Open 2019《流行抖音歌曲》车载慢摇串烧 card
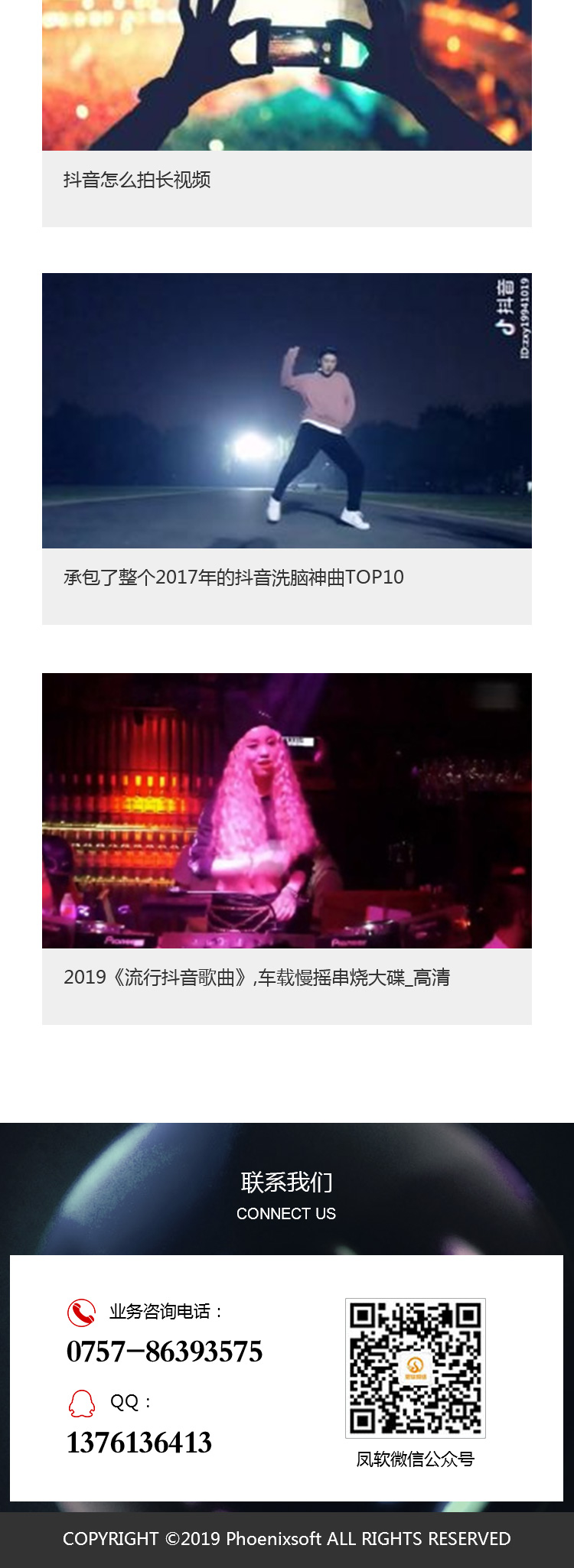 [x=256, y=978]
